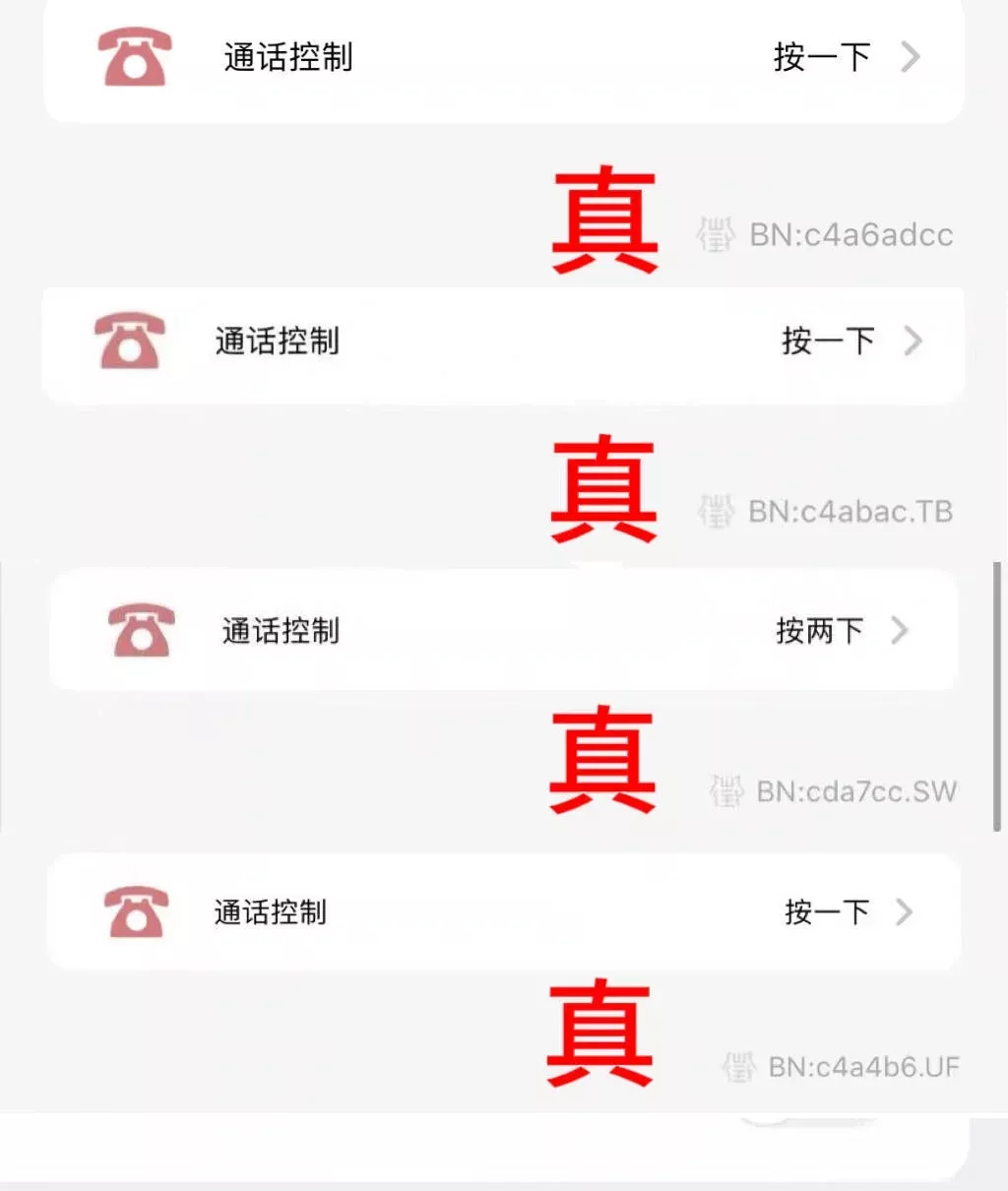This screenshot has height=1191, width=1008.
Task: Open the chevron in the last 通话控制 row
Action: 904,911
